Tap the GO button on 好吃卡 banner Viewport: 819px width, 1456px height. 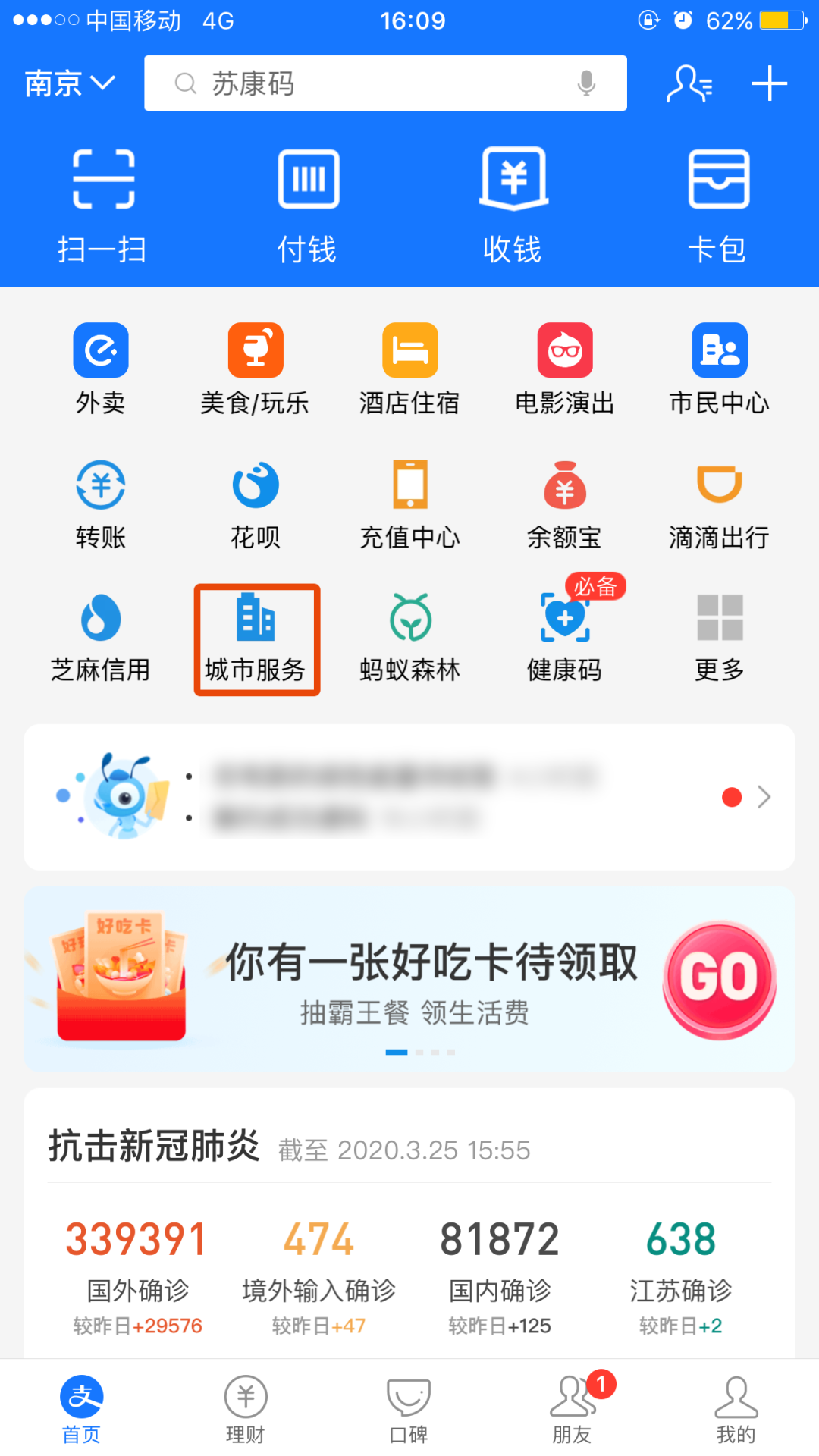pyautogui.click(x=719, y=979)
